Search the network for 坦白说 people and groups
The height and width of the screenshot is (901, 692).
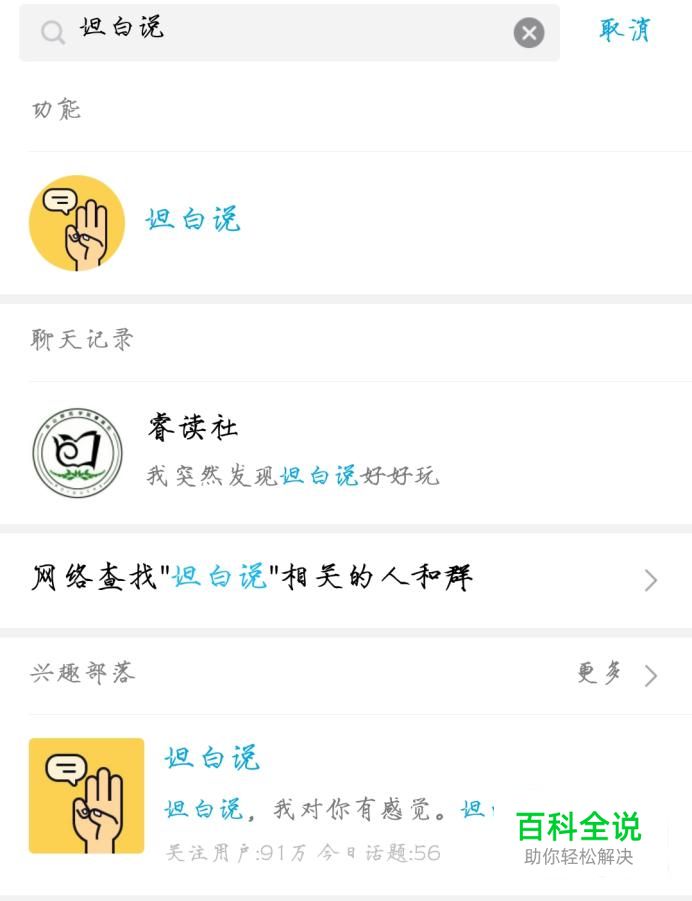point(345,578)
